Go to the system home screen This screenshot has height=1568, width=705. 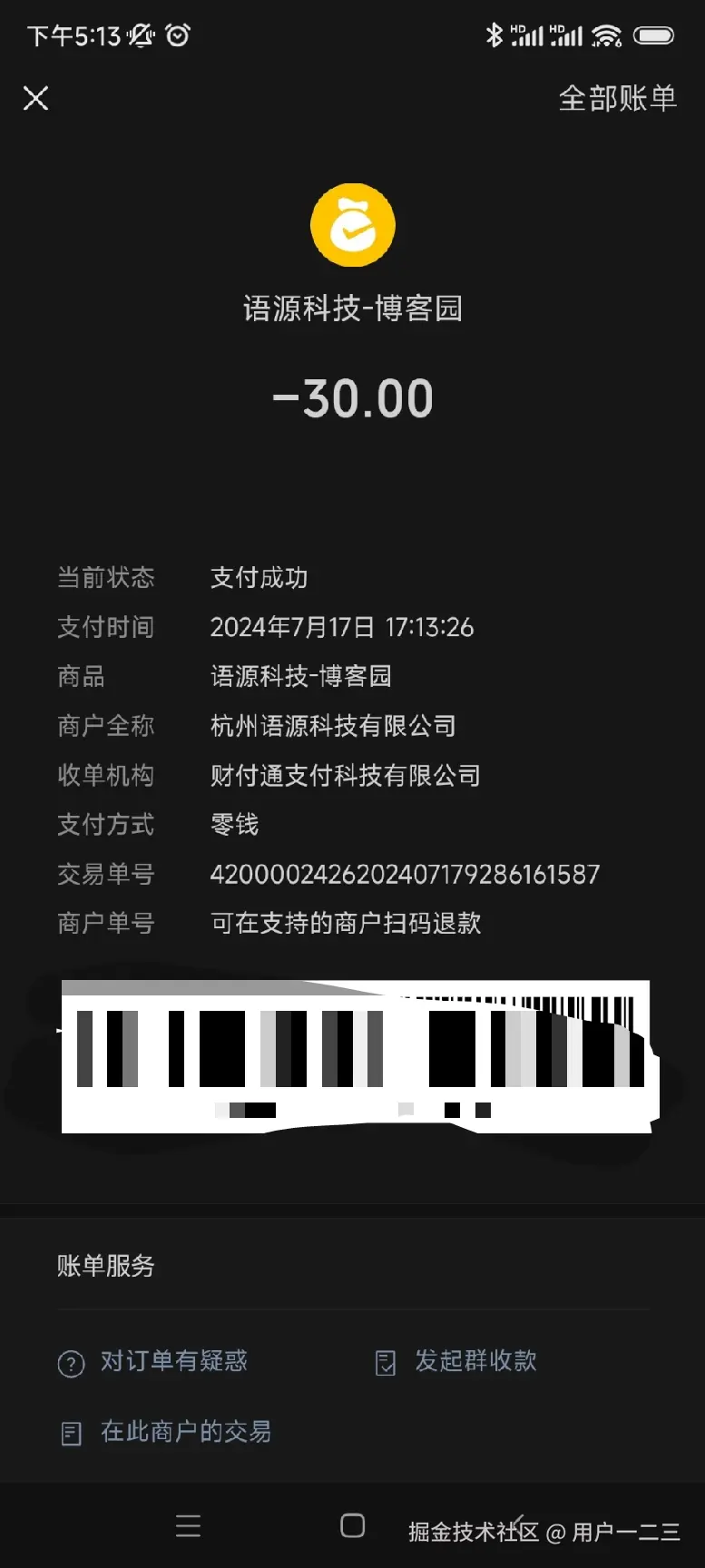pos(352,1526)
